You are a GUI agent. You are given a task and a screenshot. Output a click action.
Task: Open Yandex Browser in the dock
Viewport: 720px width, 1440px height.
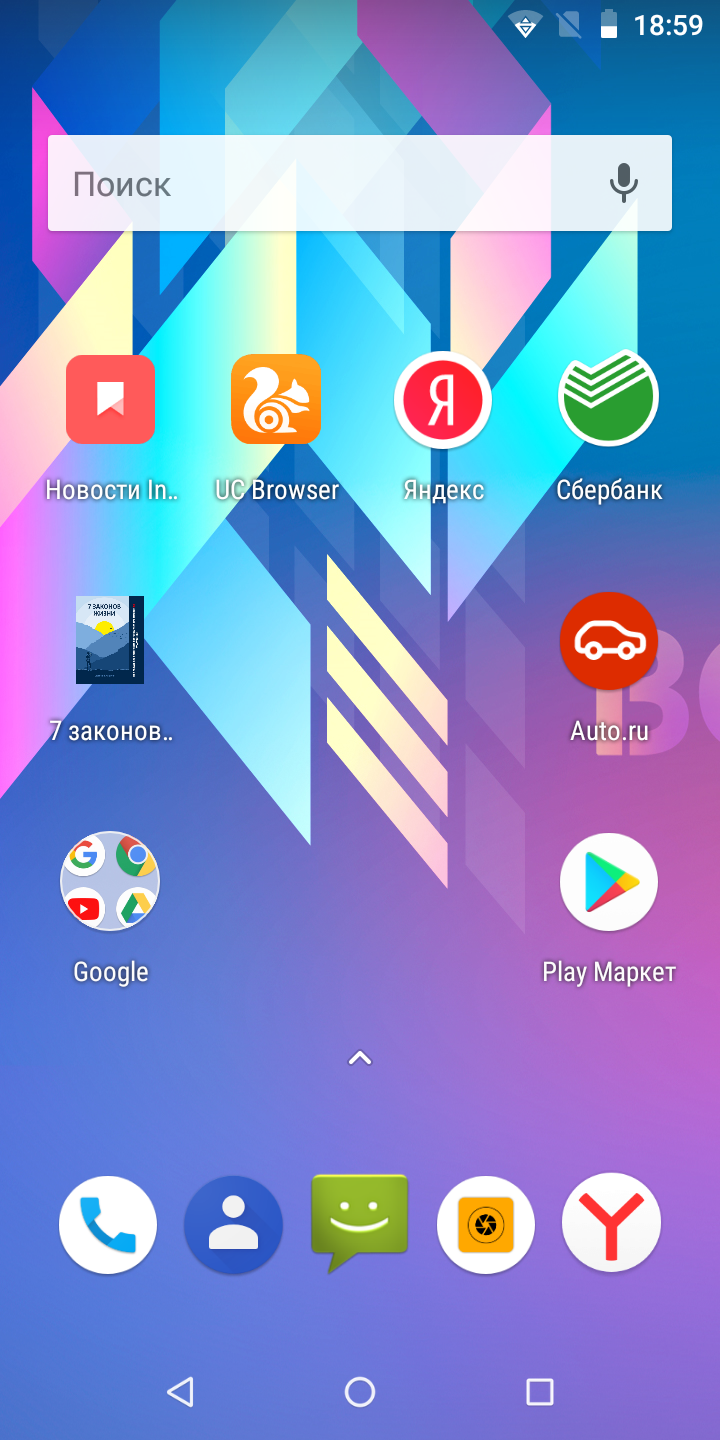(x=612, y=1223)
